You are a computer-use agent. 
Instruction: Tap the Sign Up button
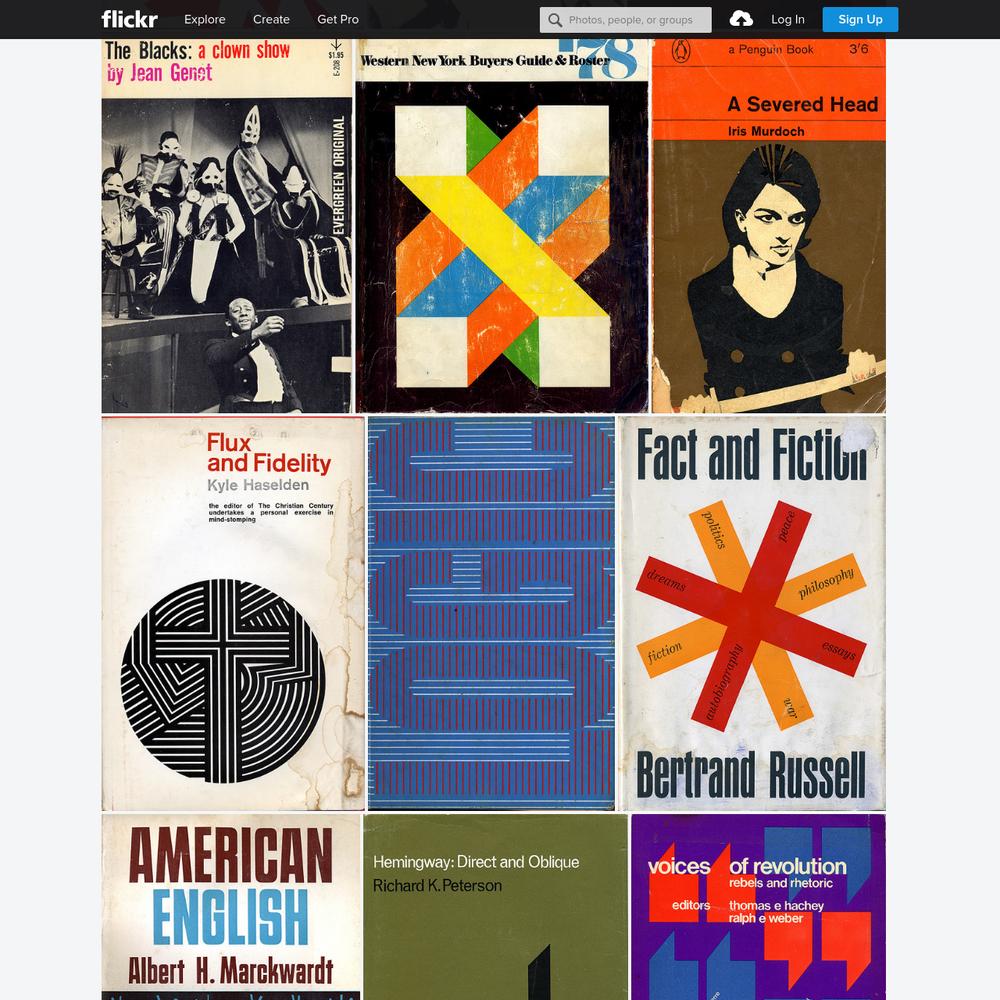[860, 19]
